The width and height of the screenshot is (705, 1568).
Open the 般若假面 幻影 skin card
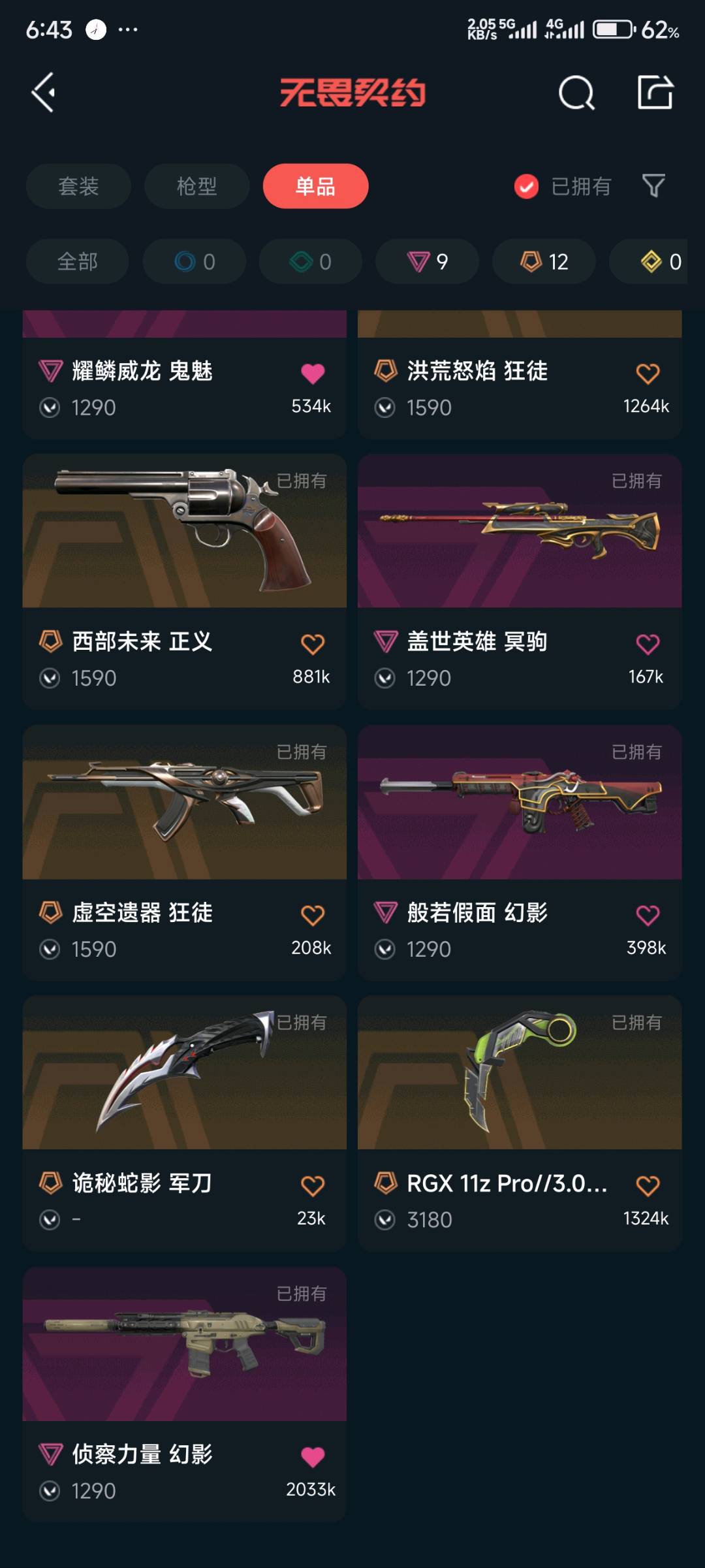click(520, 803)
